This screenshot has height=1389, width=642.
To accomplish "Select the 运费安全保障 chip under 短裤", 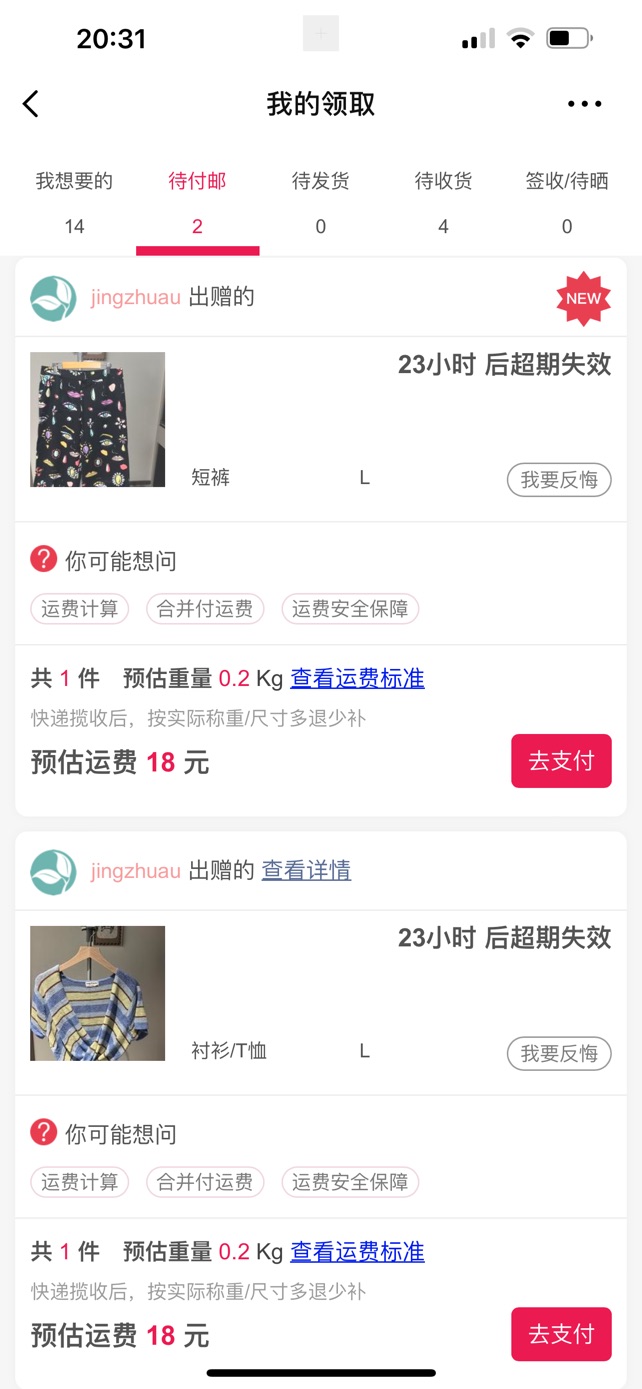I will (350, 609).
